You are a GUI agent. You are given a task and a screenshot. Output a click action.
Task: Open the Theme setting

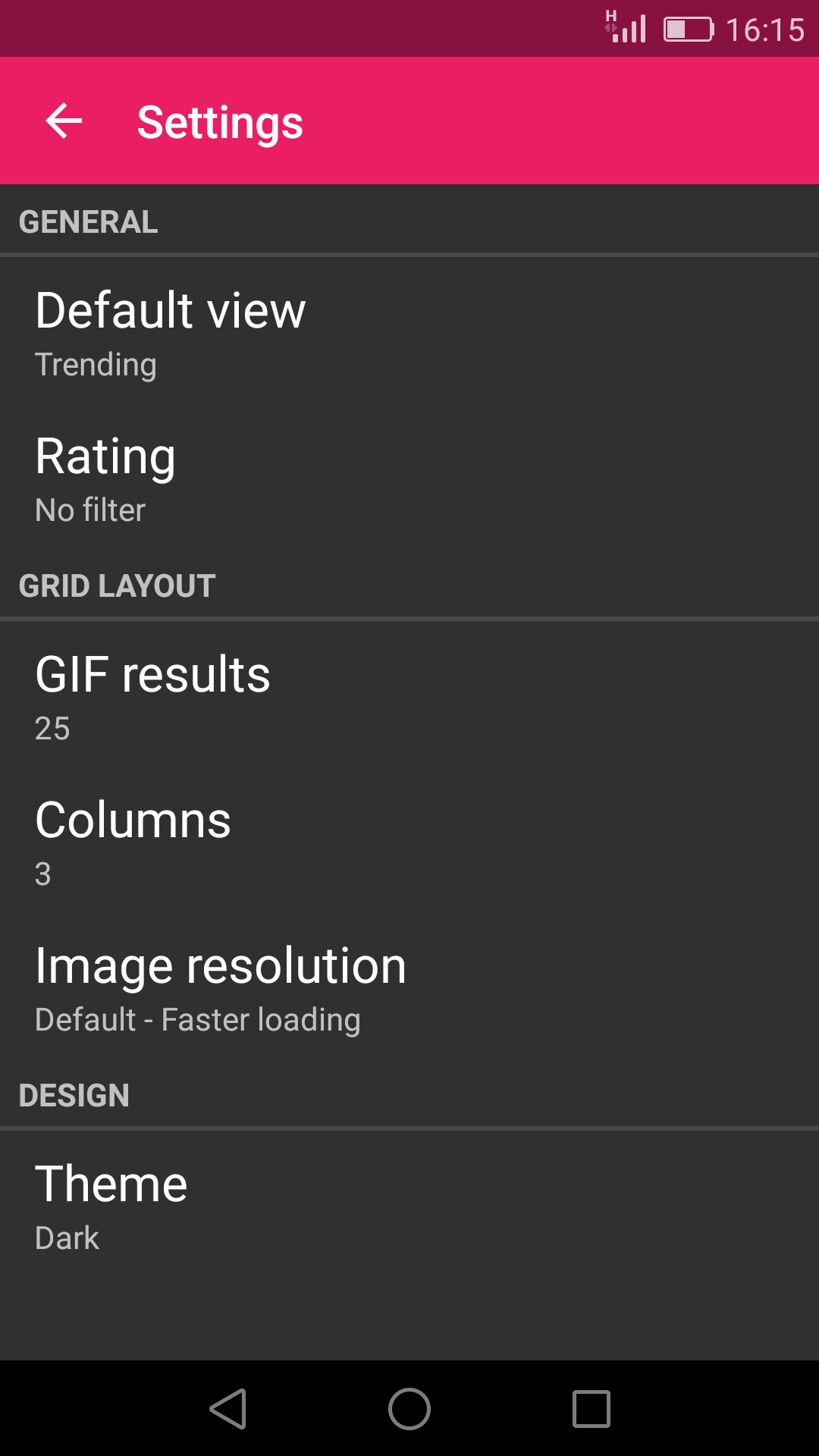click(x=409, y=1205)
